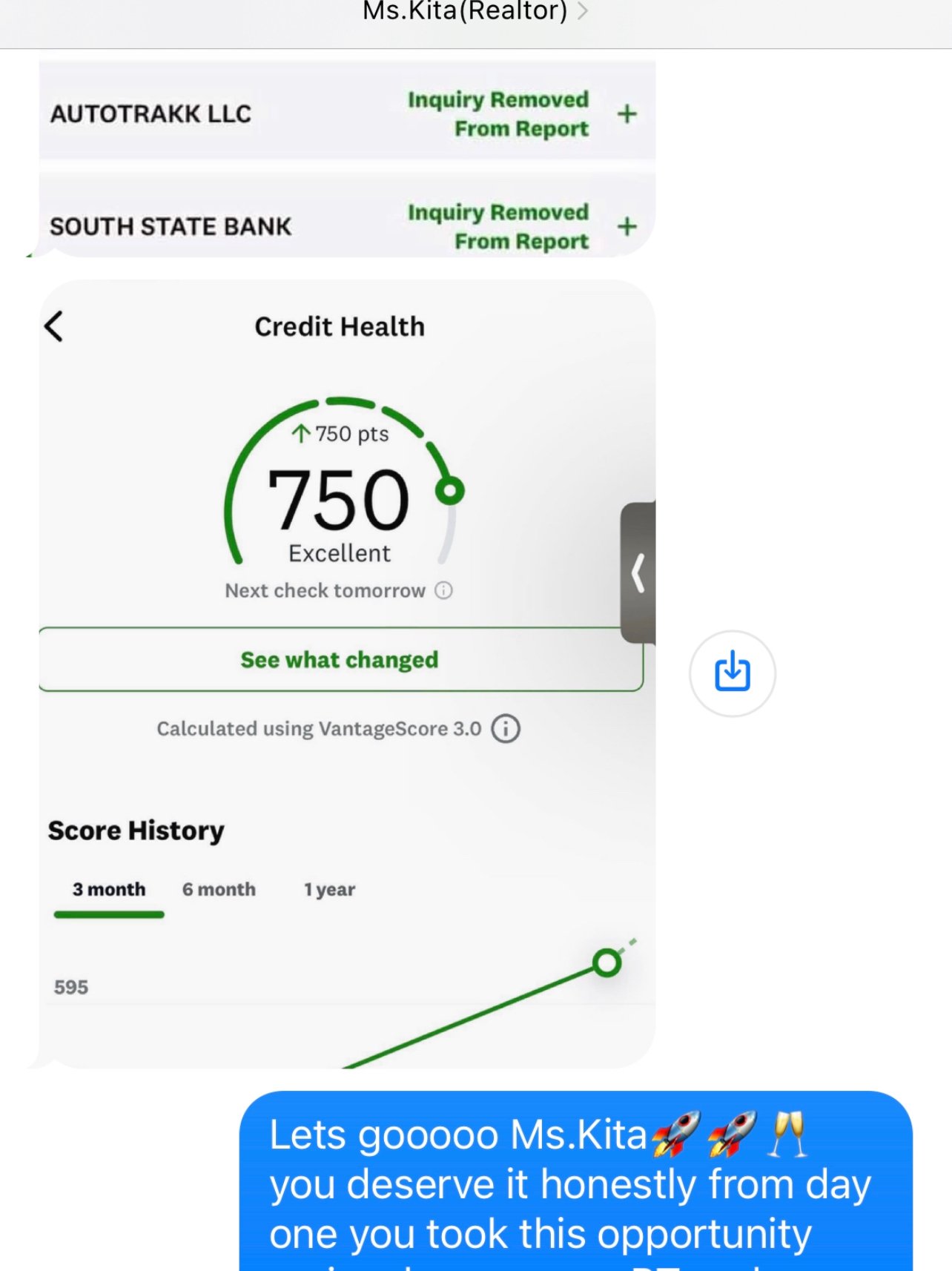Open Ms.Kita(Realtor) contact details
Image resolution: width=952 pixels, height=1271 pixels.
click(x=473, y=12)
